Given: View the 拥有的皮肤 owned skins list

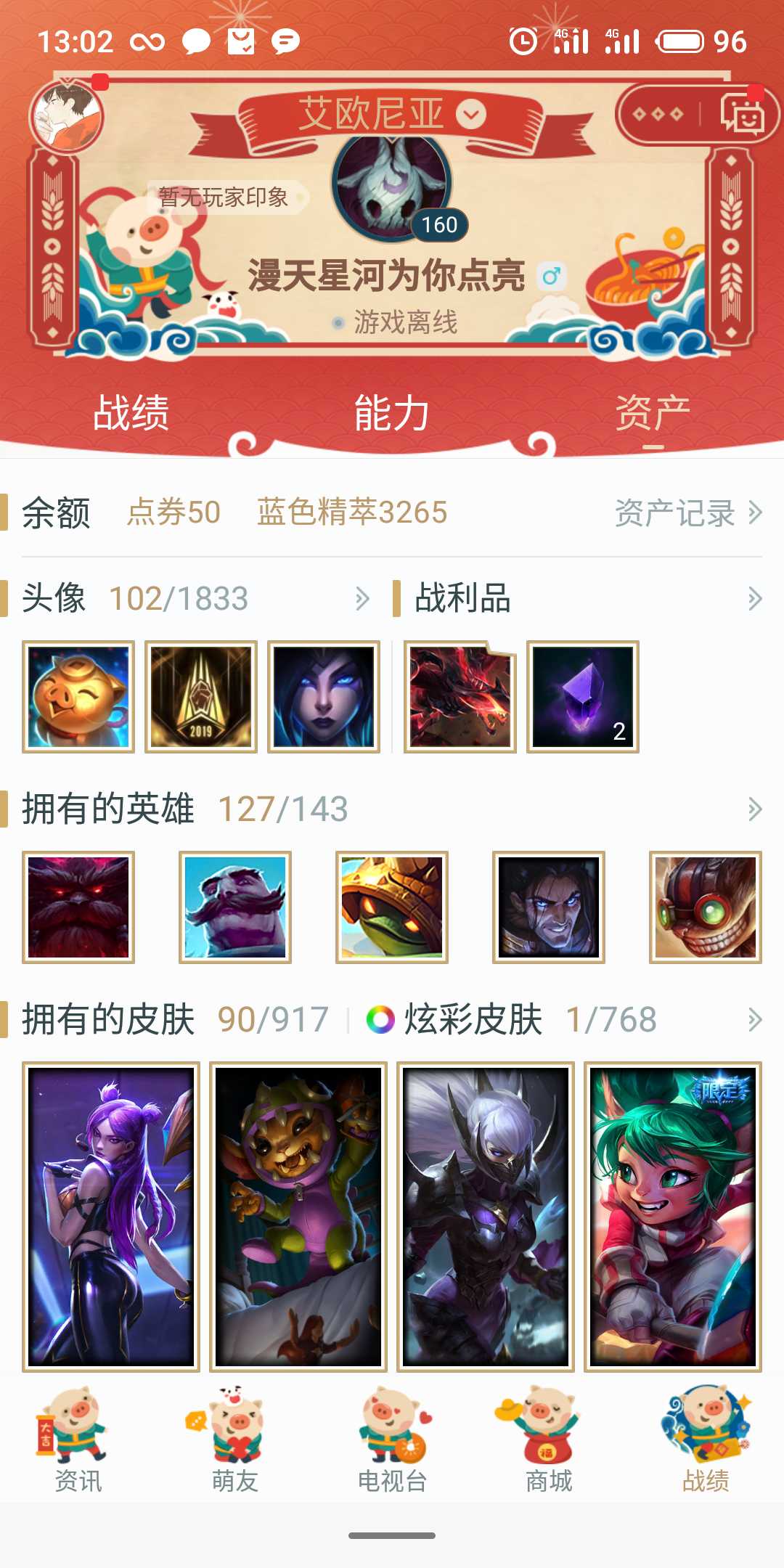Looking at the screenshot, I should [175, 1019].
